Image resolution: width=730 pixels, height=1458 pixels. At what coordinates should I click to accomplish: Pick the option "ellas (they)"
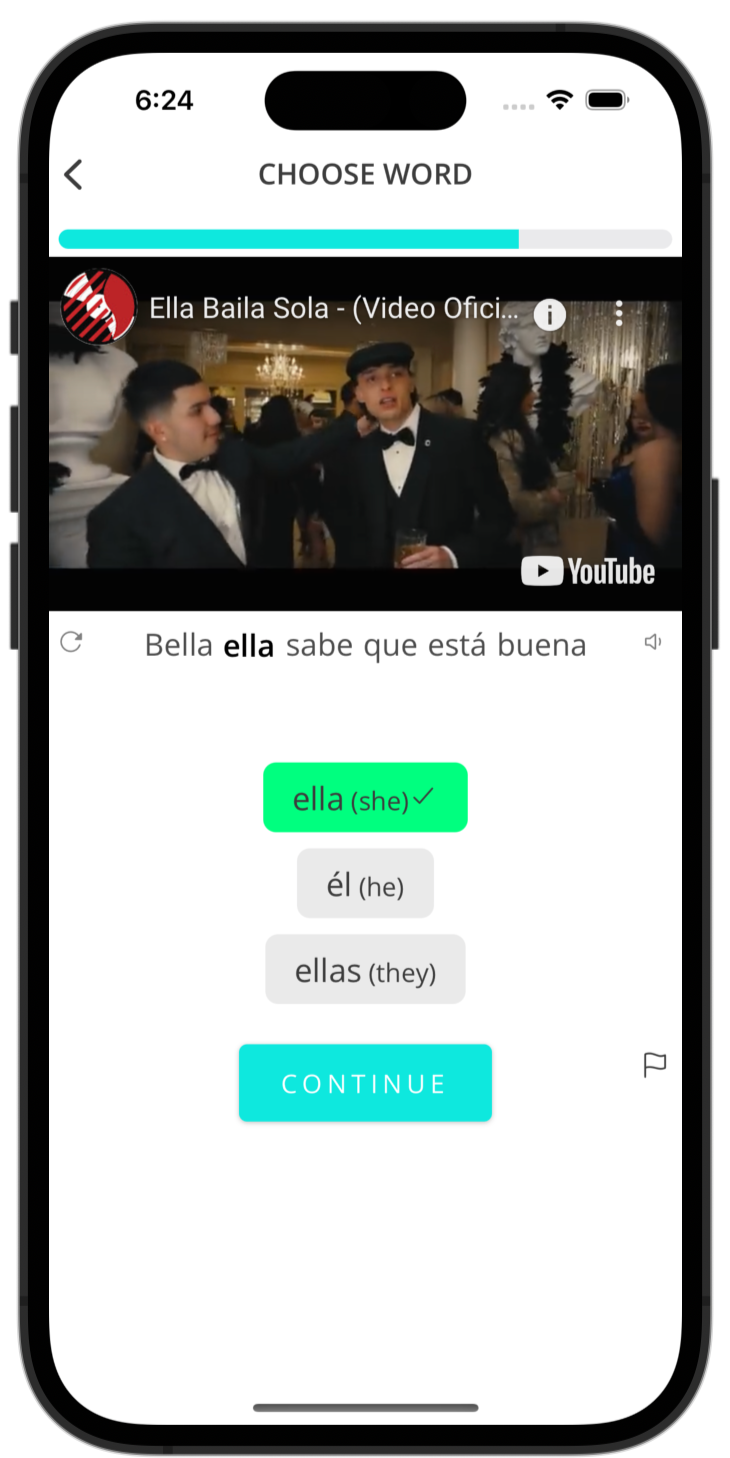(365, 970)
